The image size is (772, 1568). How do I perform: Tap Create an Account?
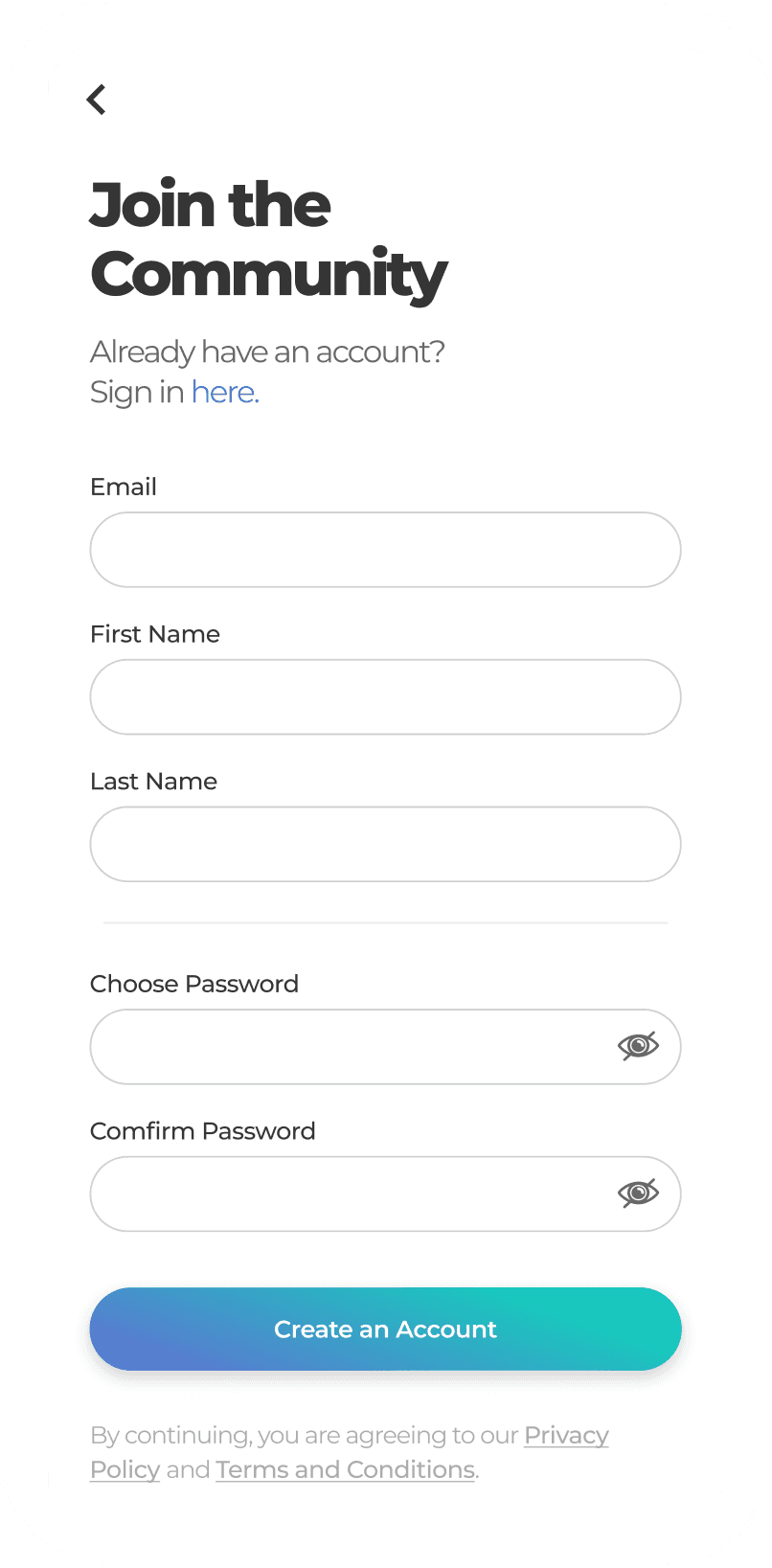(x=385, y=1329)
